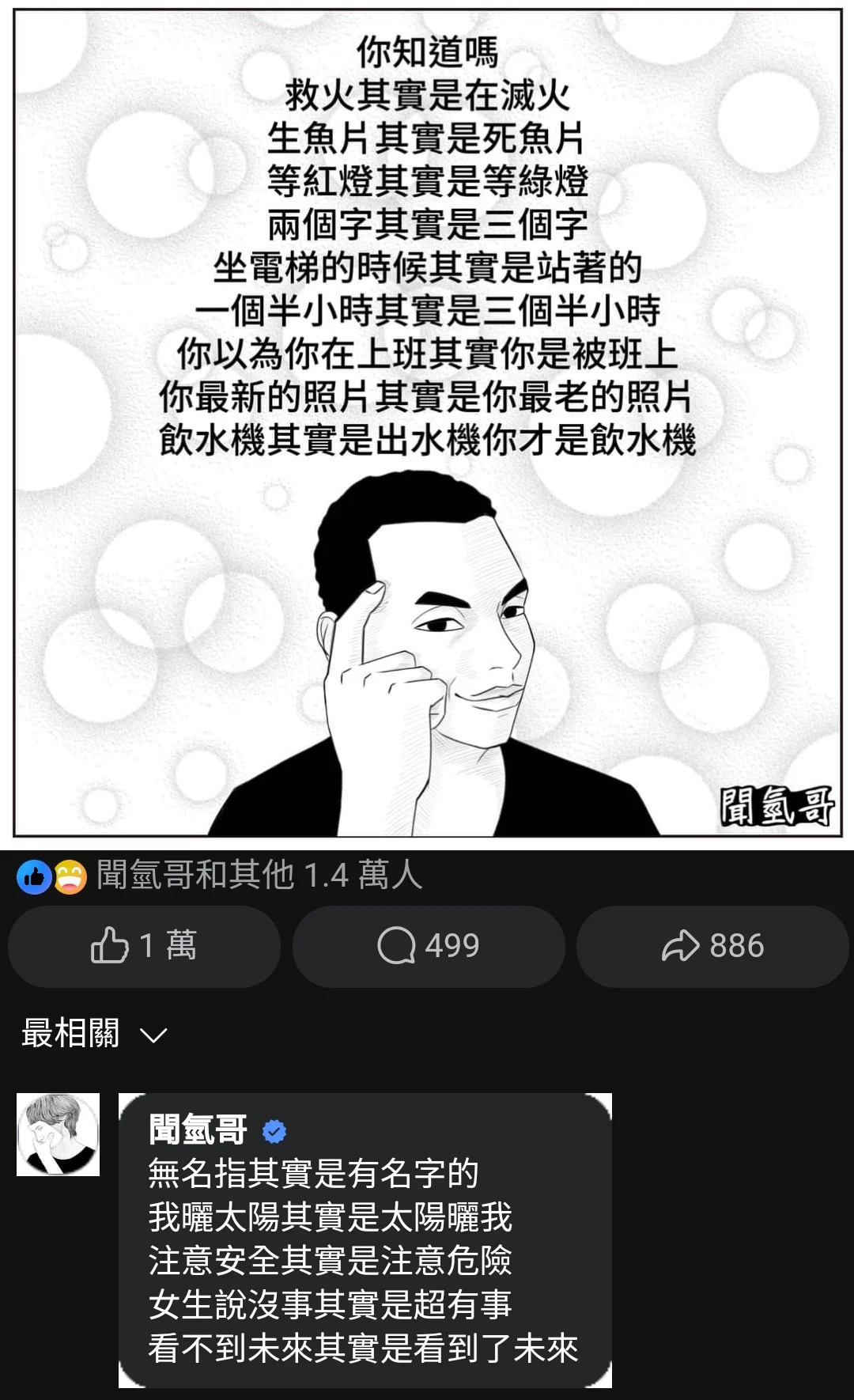
Task: Expand the 最相關 comment sorting dropdown
Action: tap(94, 1034)
